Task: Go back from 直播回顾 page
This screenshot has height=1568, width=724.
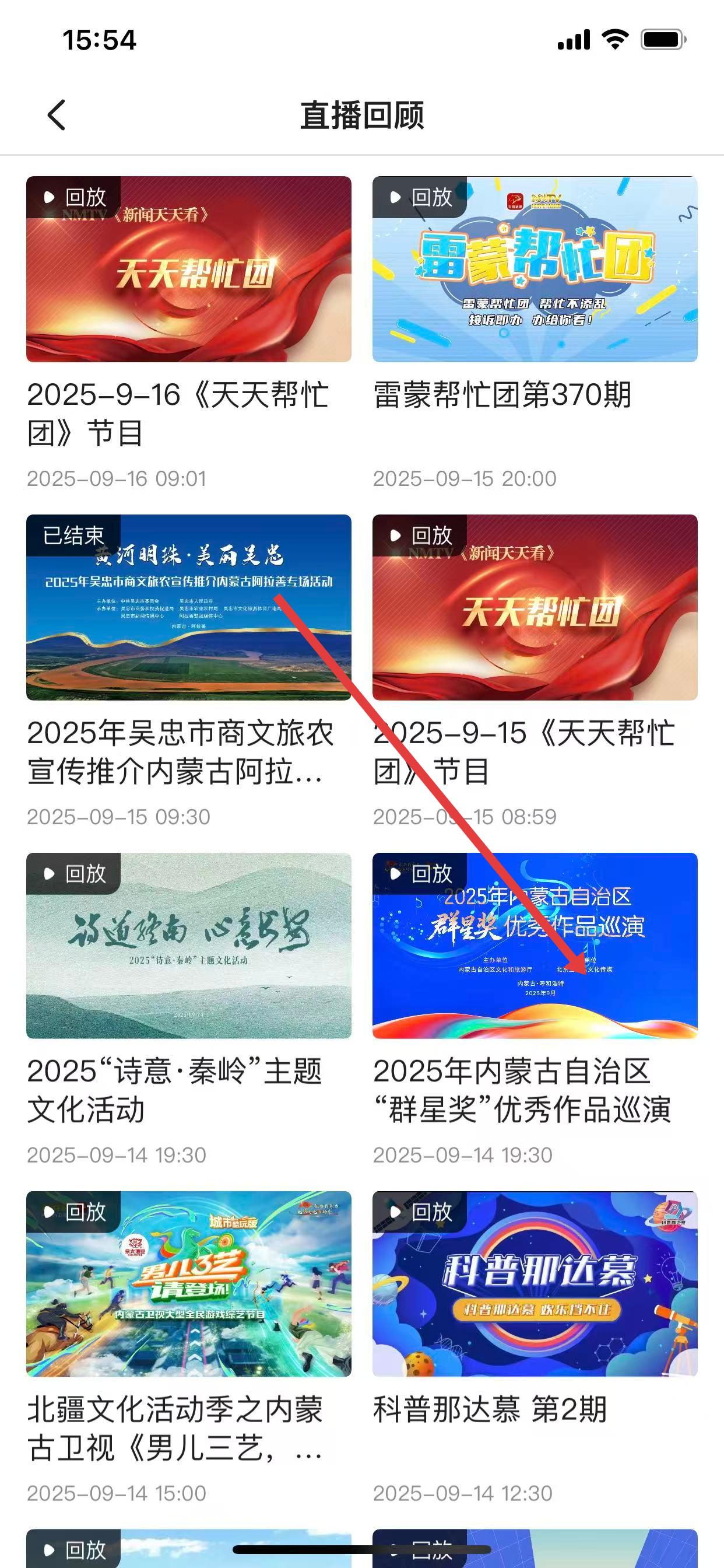Action: [57, 115]
